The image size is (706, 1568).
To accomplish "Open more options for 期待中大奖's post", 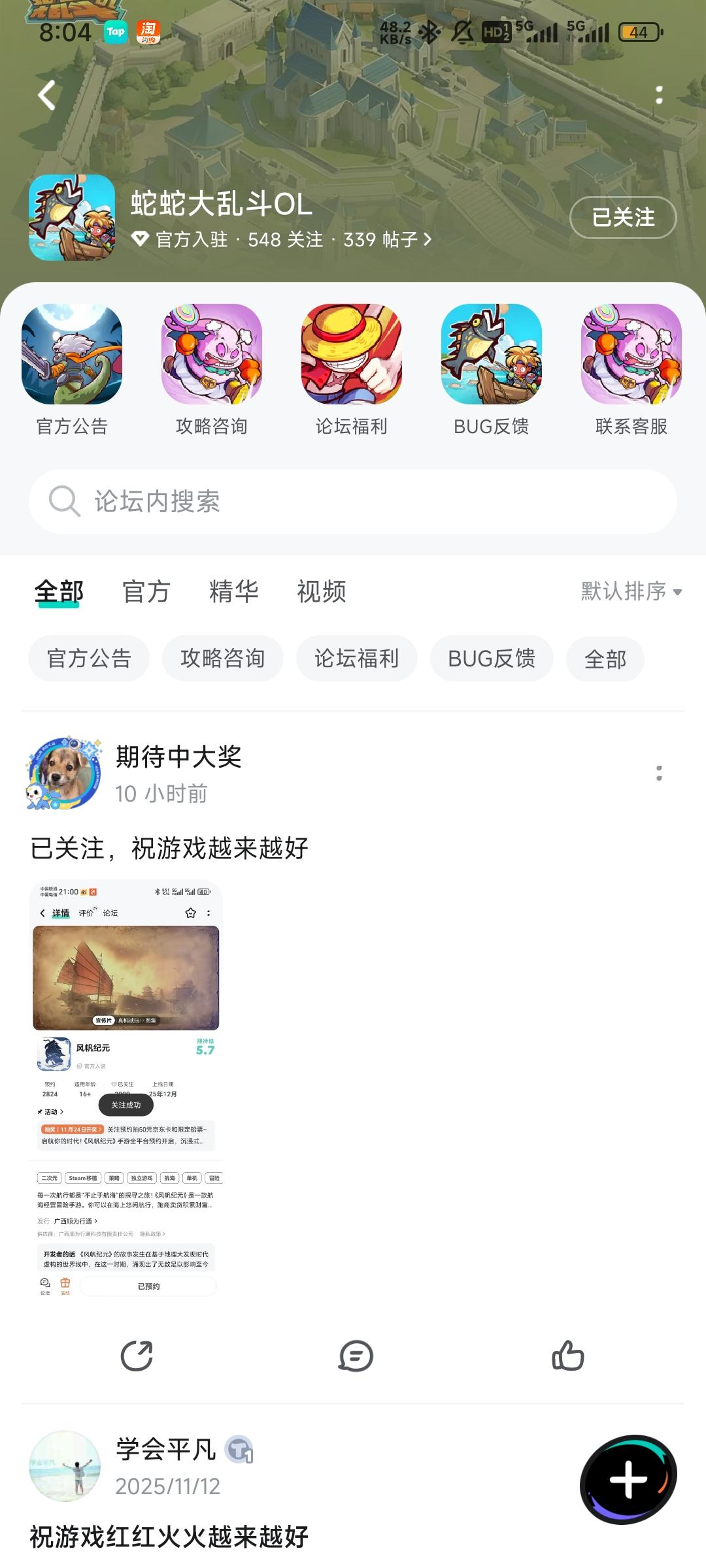I will tap(659, 774).
